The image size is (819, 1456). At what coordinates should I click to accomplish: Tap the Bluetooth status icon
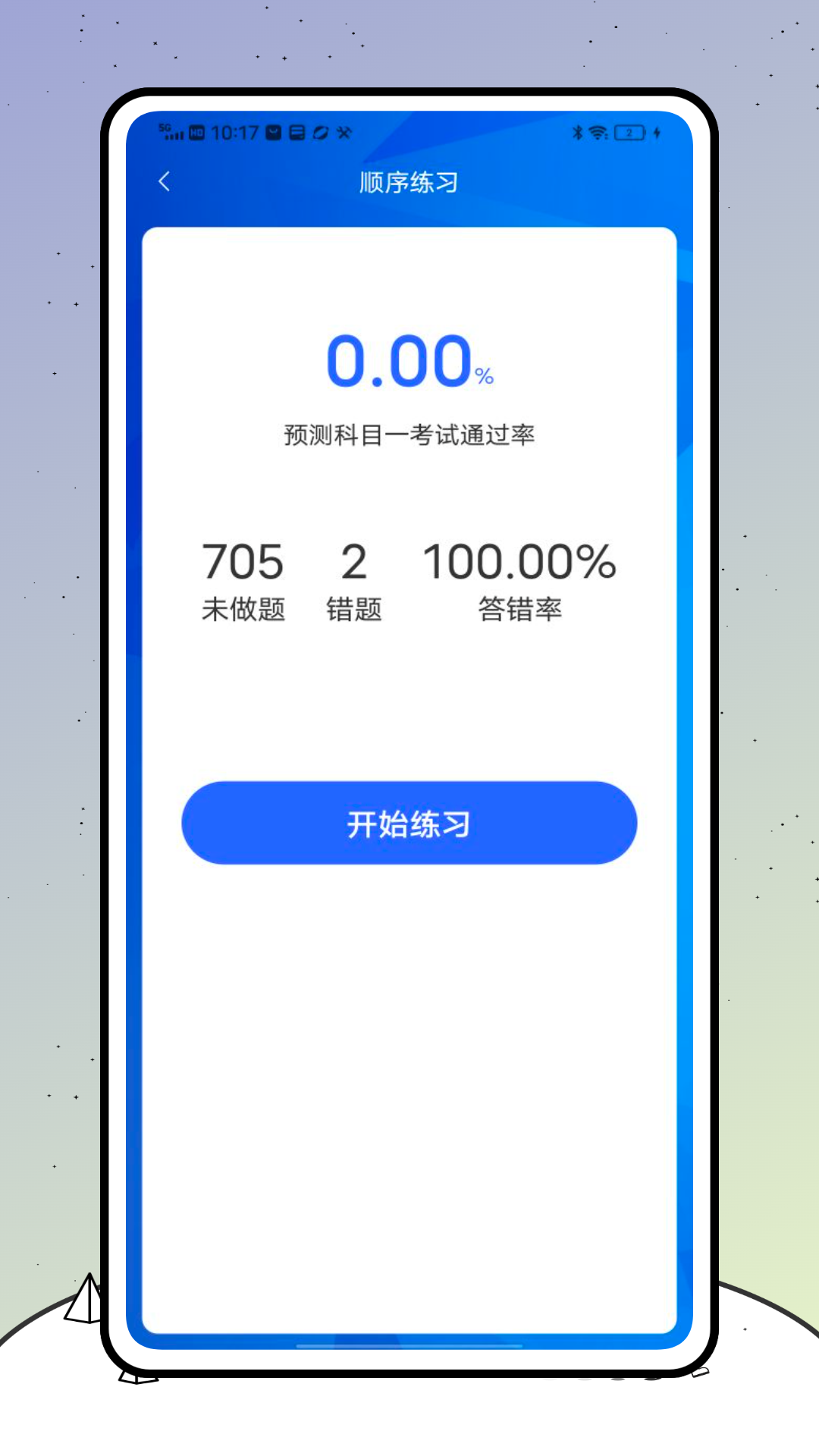577,132
